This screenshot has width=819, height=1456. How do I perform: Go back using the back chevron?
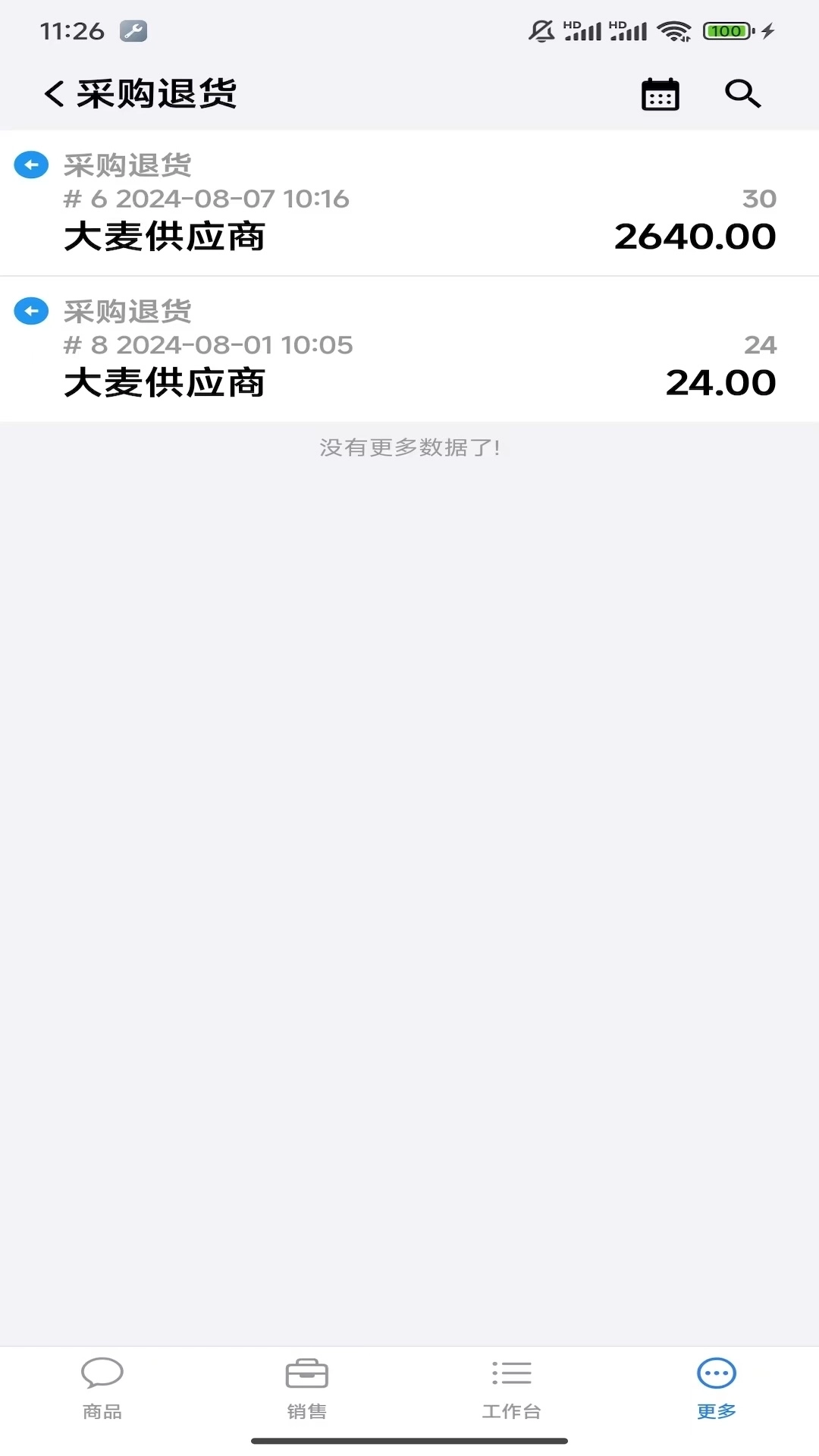[x=53, y=93]
